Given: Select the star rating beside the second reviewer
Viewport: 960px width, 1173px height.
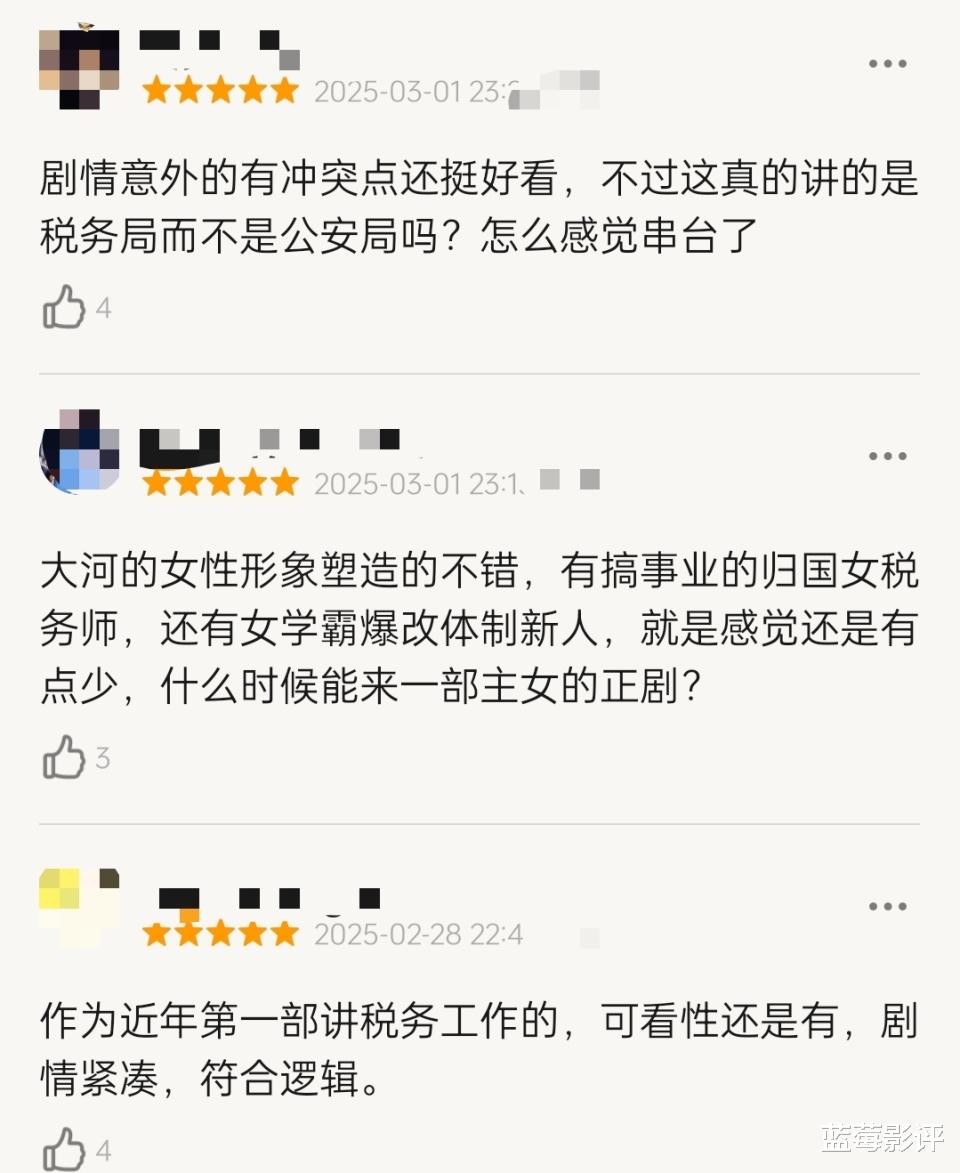Looking at the screenshot, I should [x=218, y=483].
